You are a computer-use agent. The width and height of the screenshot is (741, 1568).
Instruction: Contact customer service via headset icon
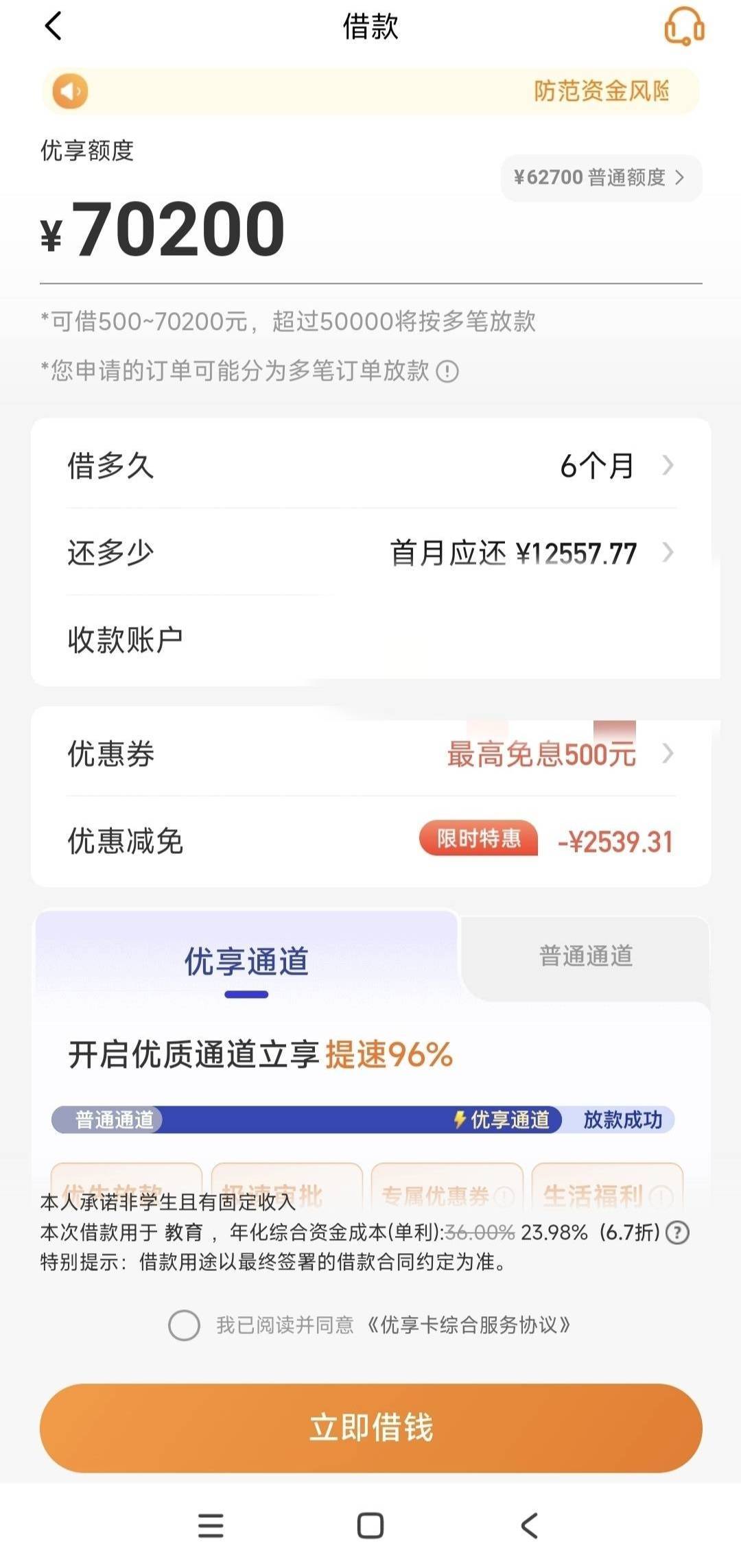[x=683, y=27]
